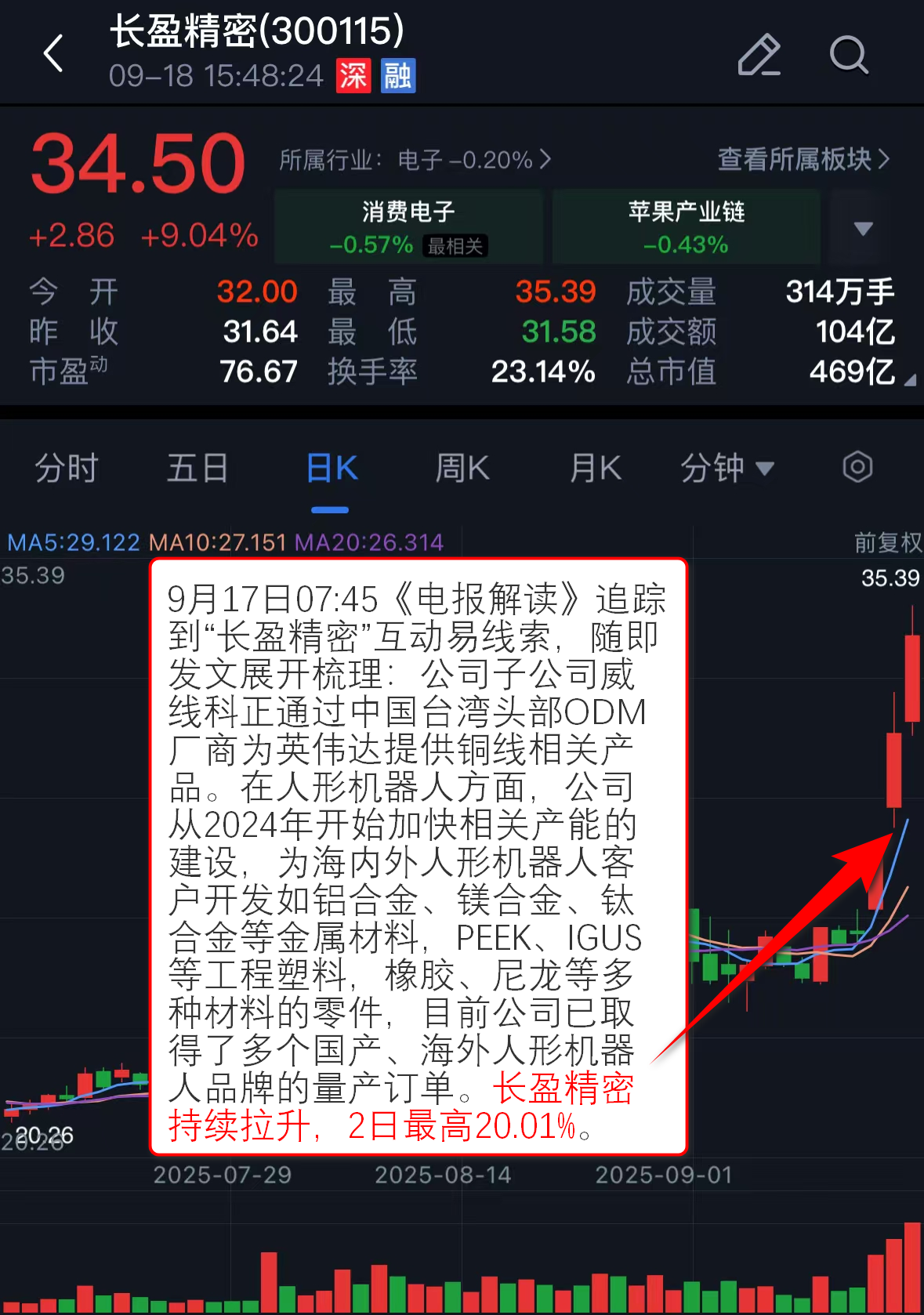Select the 日K chart tab

(331, 468)
